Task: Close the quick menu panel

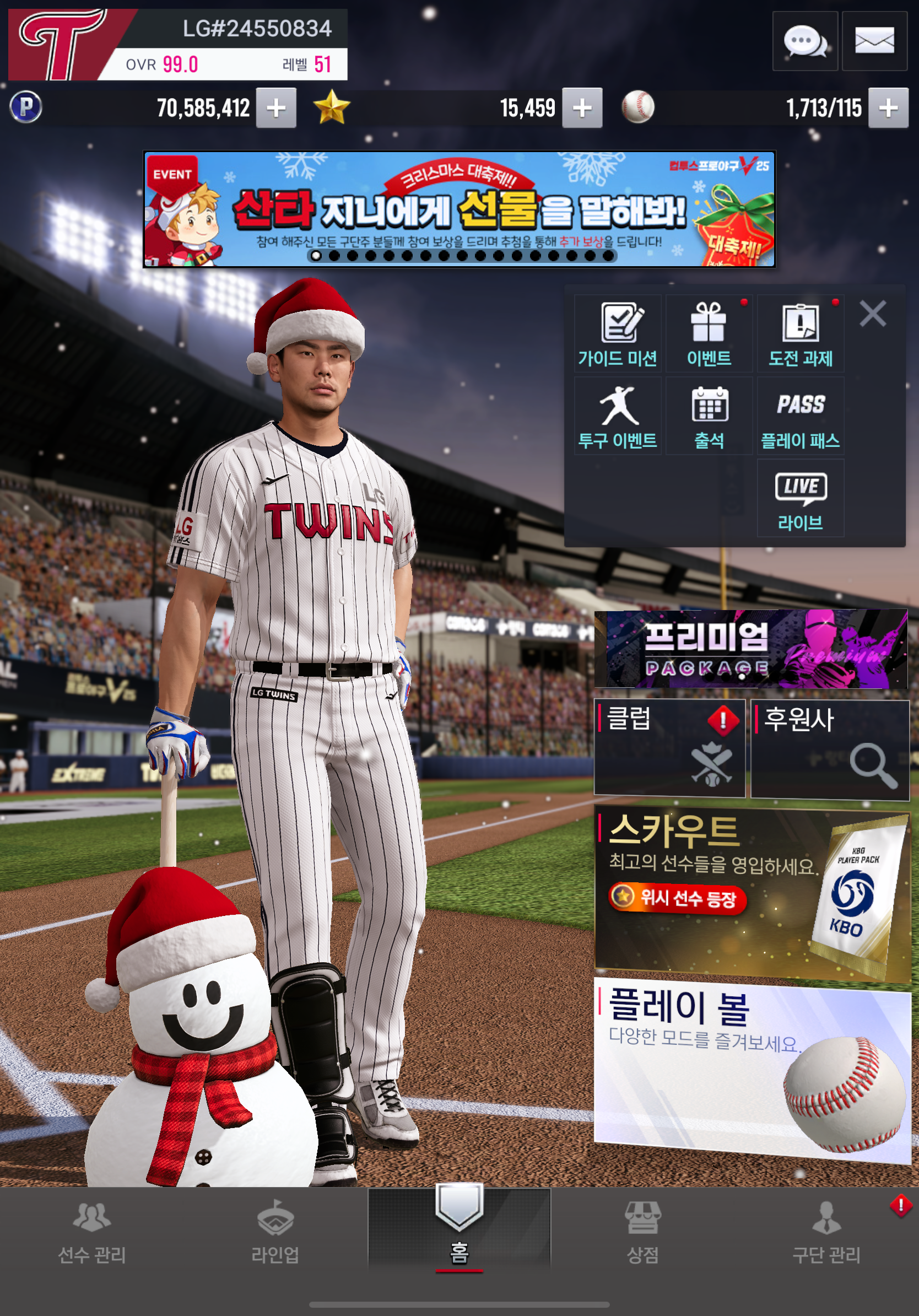Action: coord(872,314)
